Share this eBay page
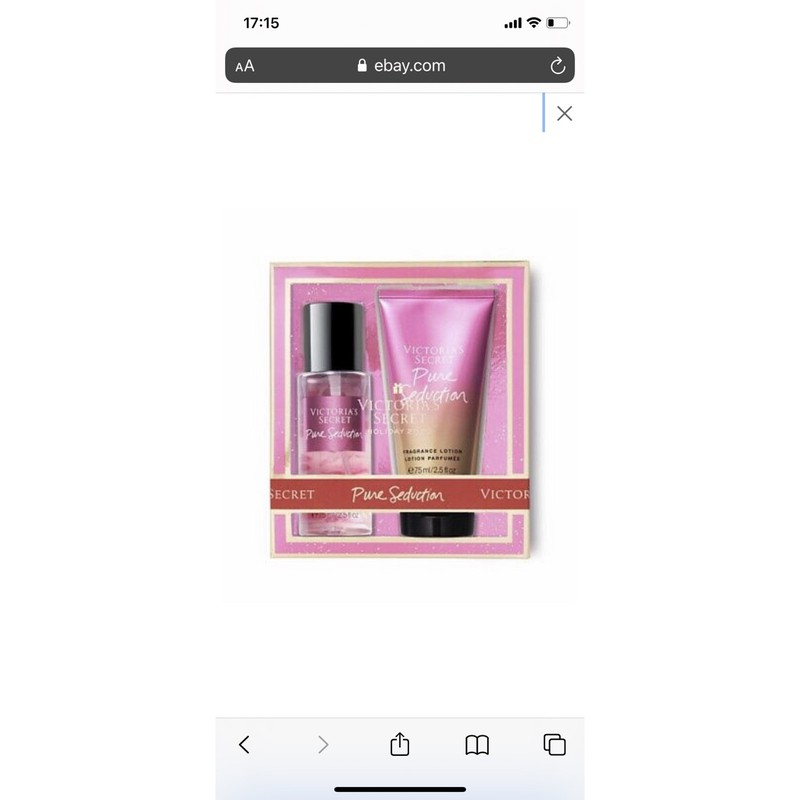Viewport: 800px width, 800px height. point(399,744)
